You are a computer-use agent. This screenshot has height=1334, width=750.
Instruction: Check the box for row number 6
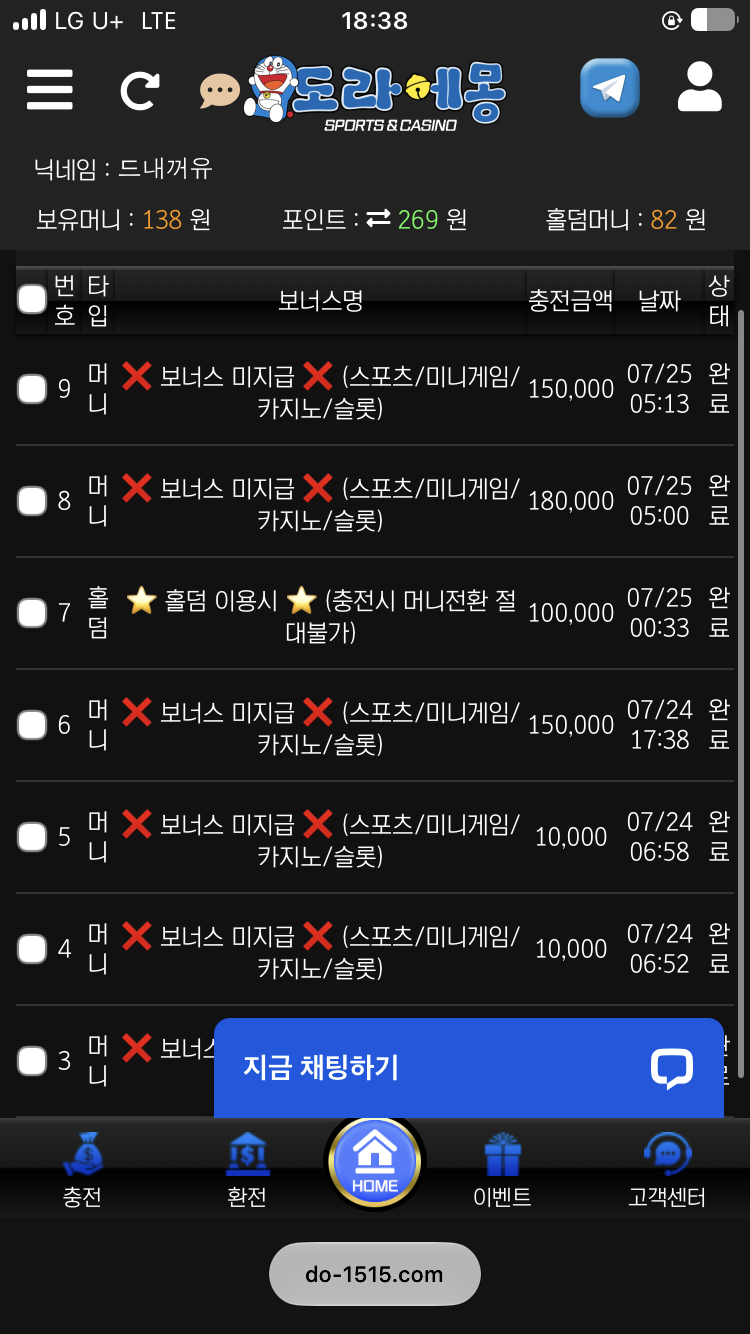[x=32, y=725]
